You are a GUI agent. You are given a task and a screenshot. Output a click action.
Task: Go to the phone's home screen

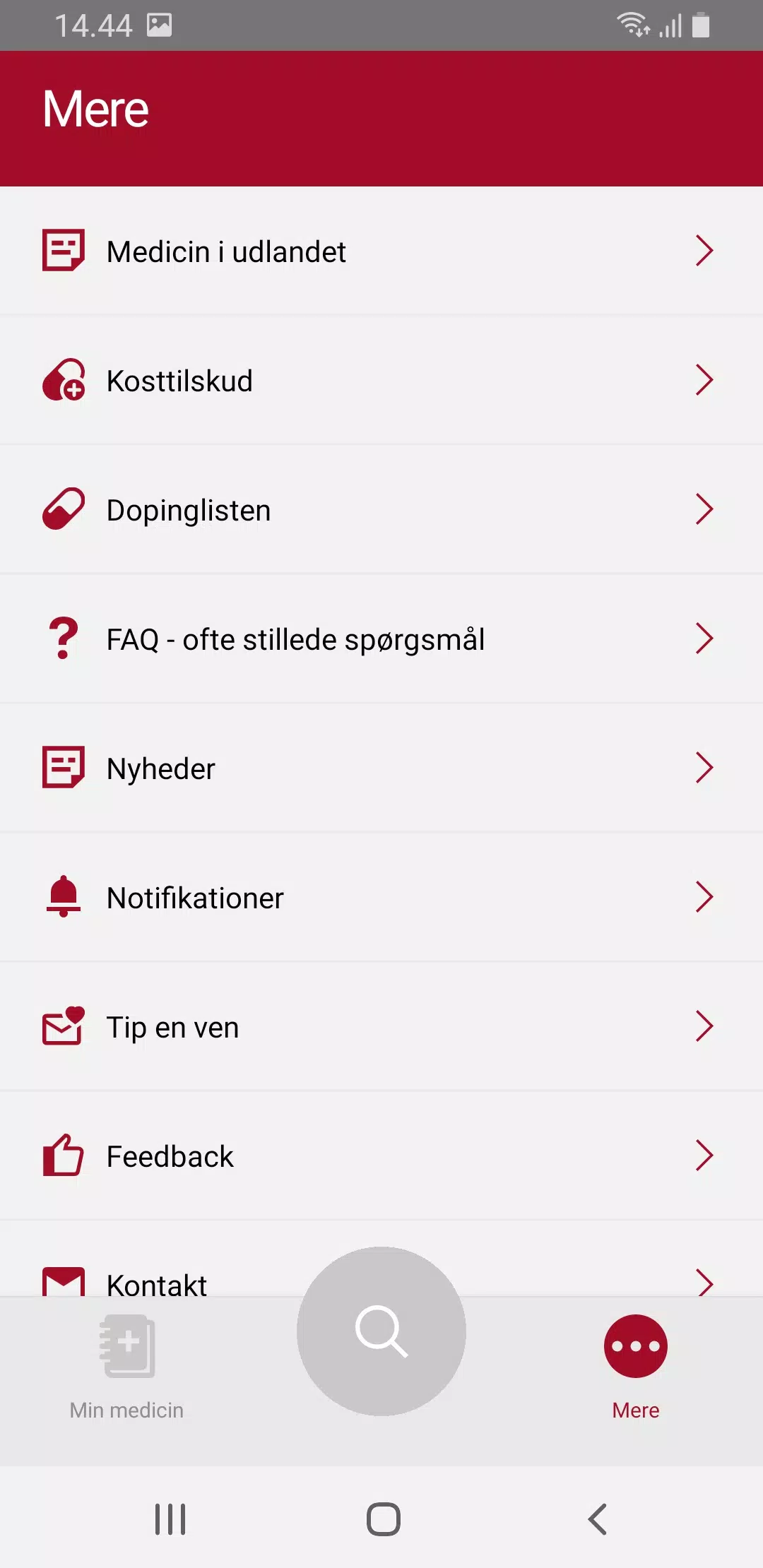(x=383, y=1519)
